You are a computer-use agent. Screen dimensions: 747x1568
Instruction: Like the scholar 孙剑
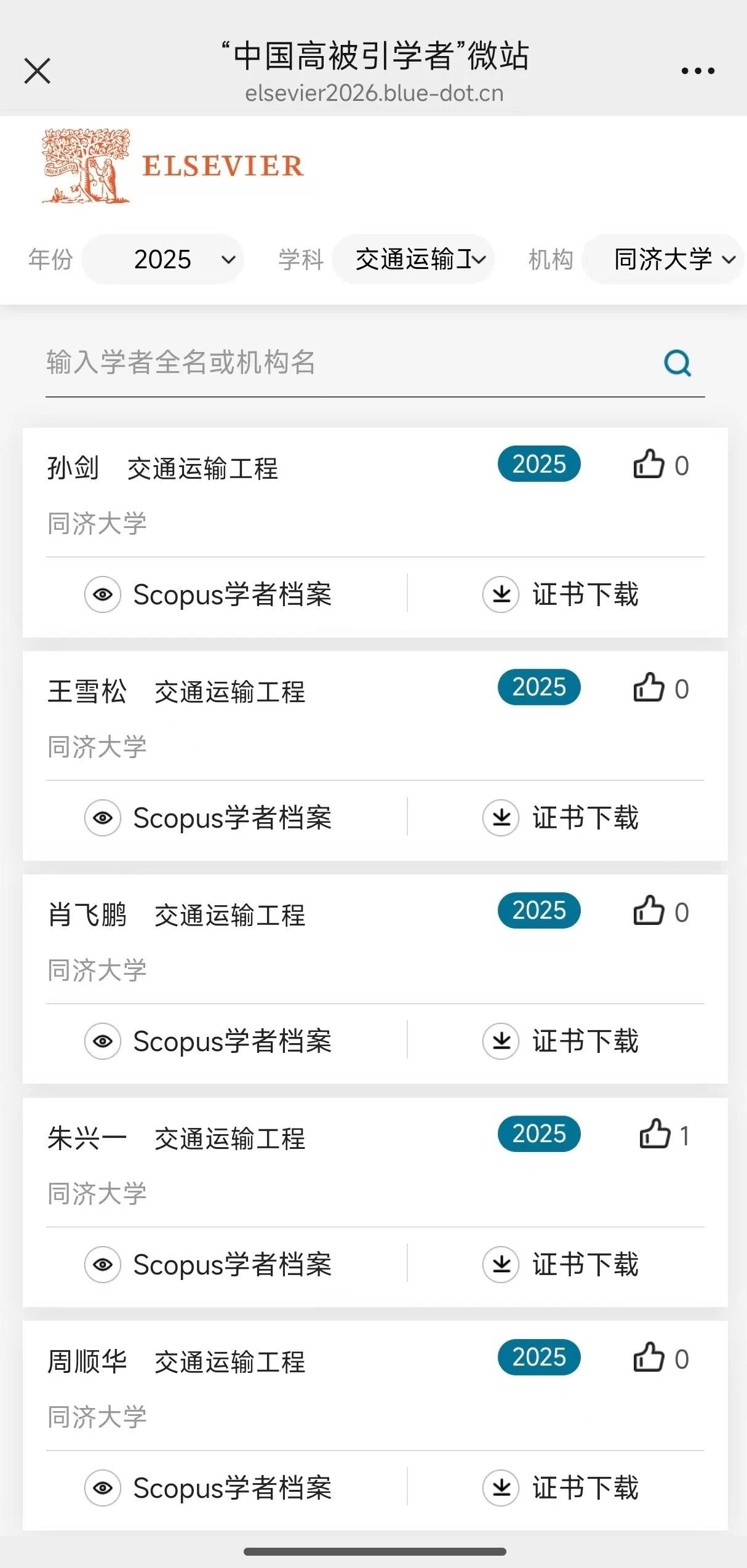click(649, 465)
